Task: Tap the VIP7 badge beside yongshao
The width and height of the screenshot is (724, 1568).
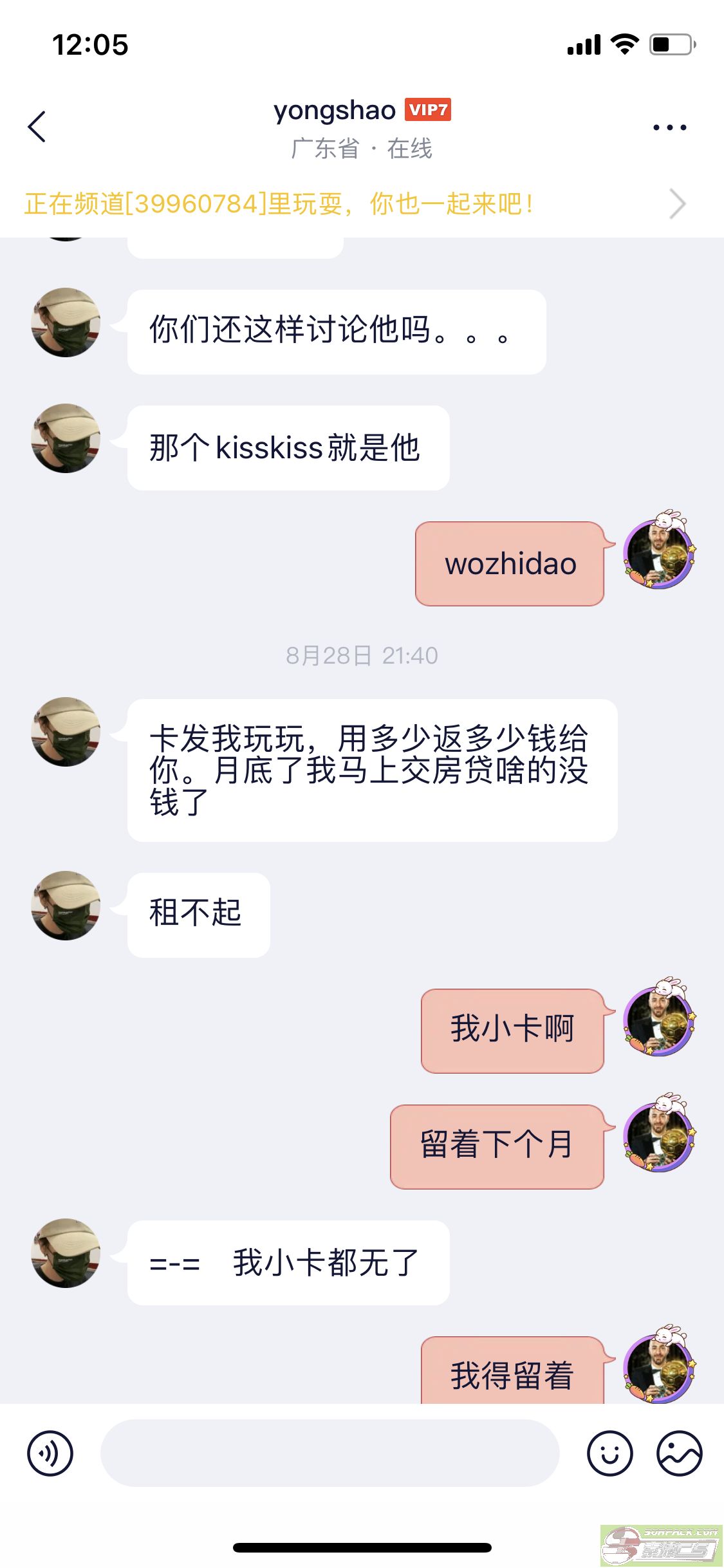Action: tap(429, 110)
